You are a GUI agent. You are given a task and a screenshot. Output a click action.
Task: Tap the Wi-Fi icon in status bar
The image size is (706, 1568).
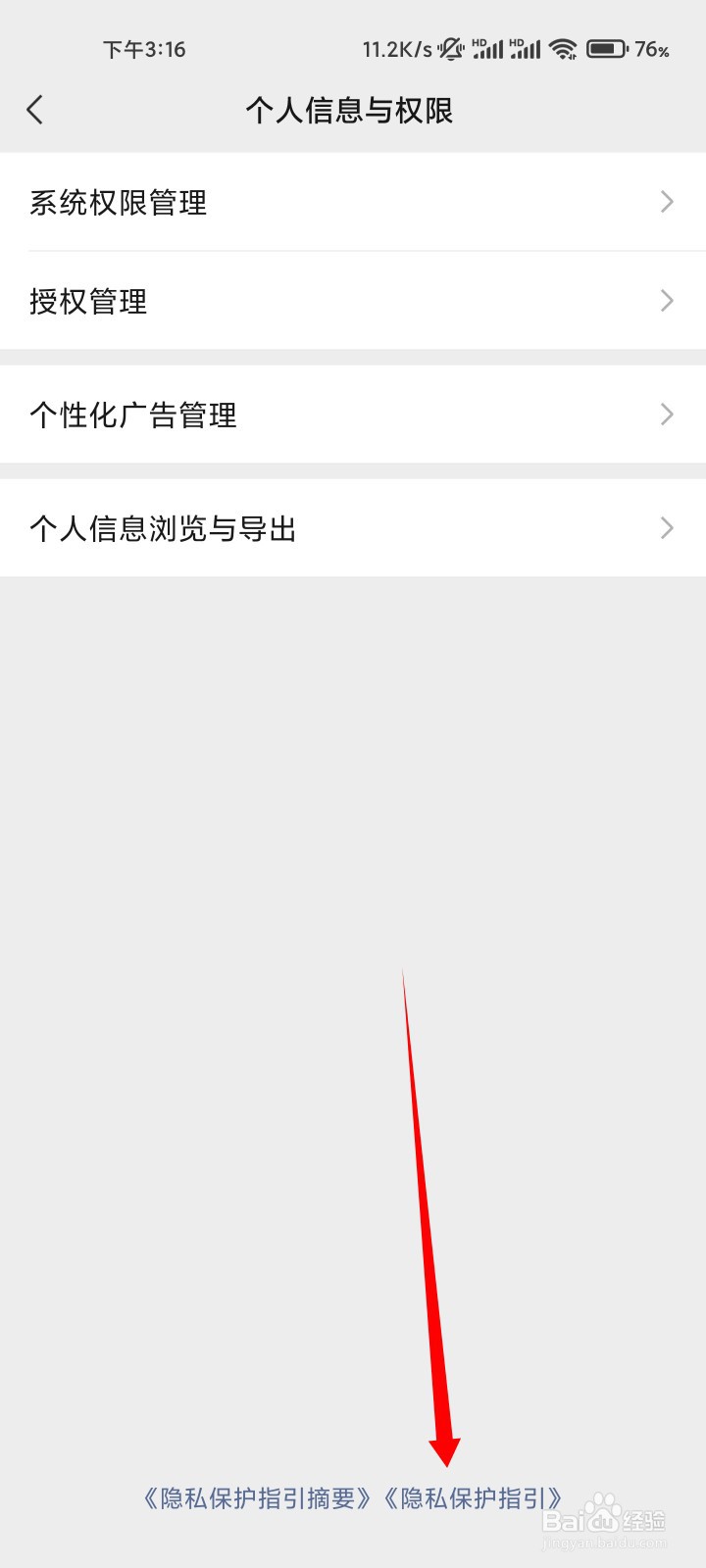[x=562, y=47]
